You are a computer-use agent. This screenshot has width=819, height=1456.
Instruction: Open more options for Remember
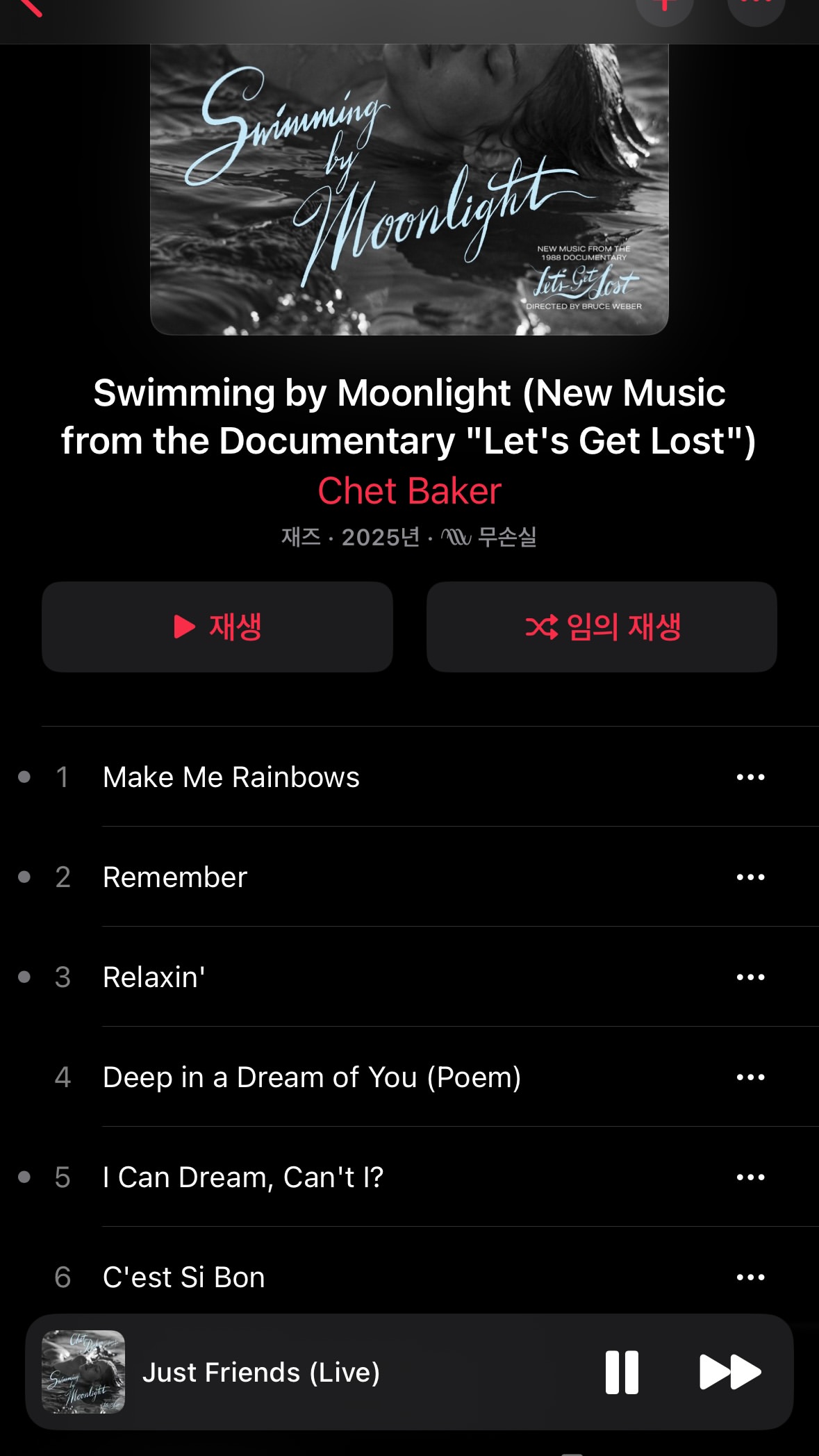[750, 877]
